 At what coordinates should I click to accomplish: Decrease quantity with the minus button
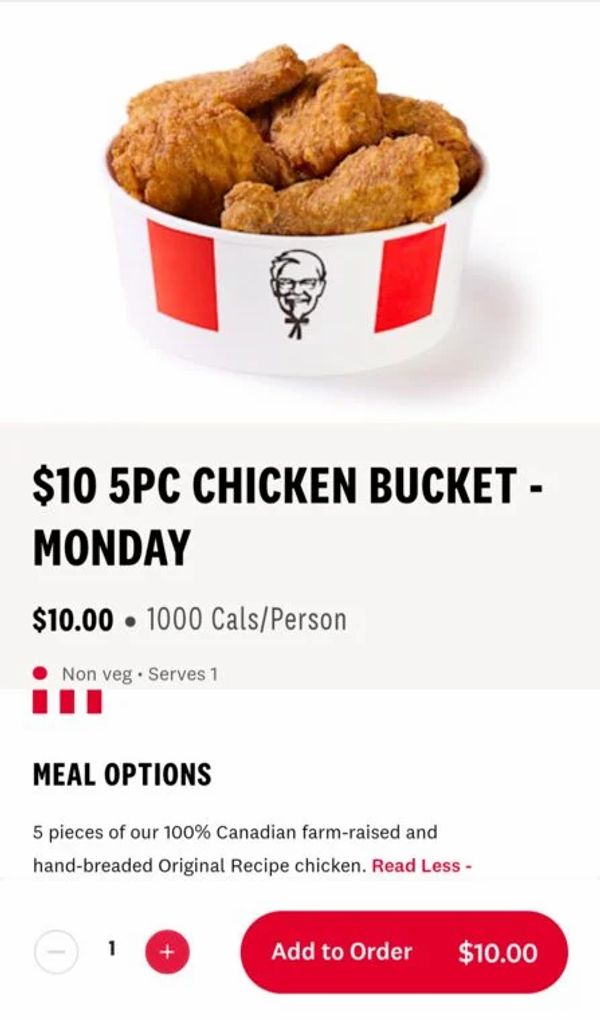tap(57, 952)
